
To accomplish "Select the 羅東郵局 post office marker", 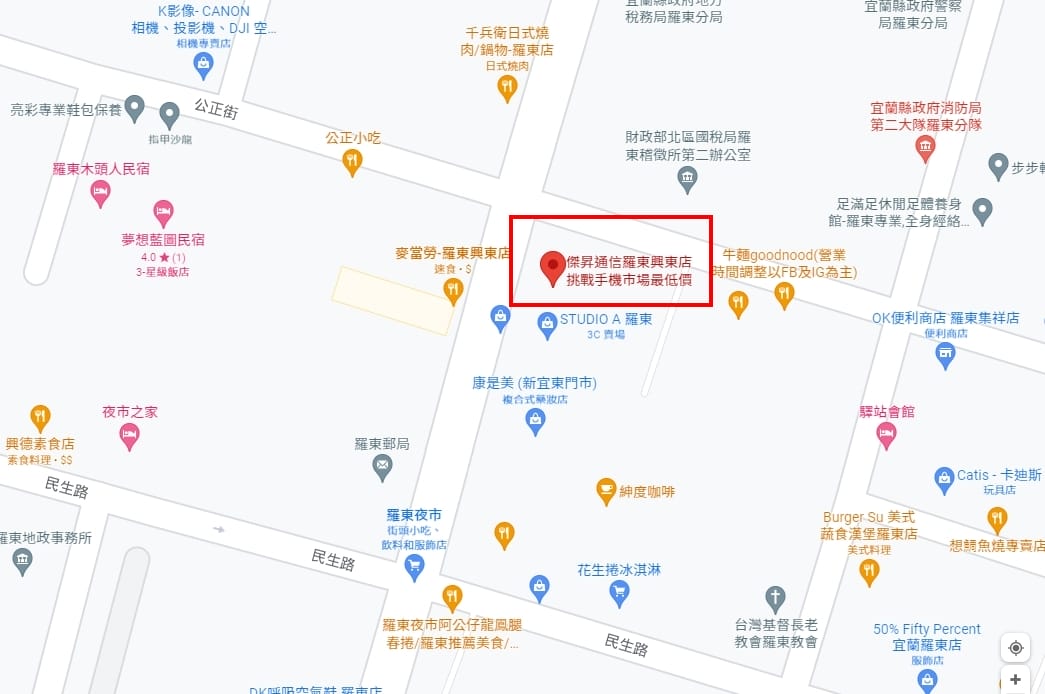I will (382, 468).
